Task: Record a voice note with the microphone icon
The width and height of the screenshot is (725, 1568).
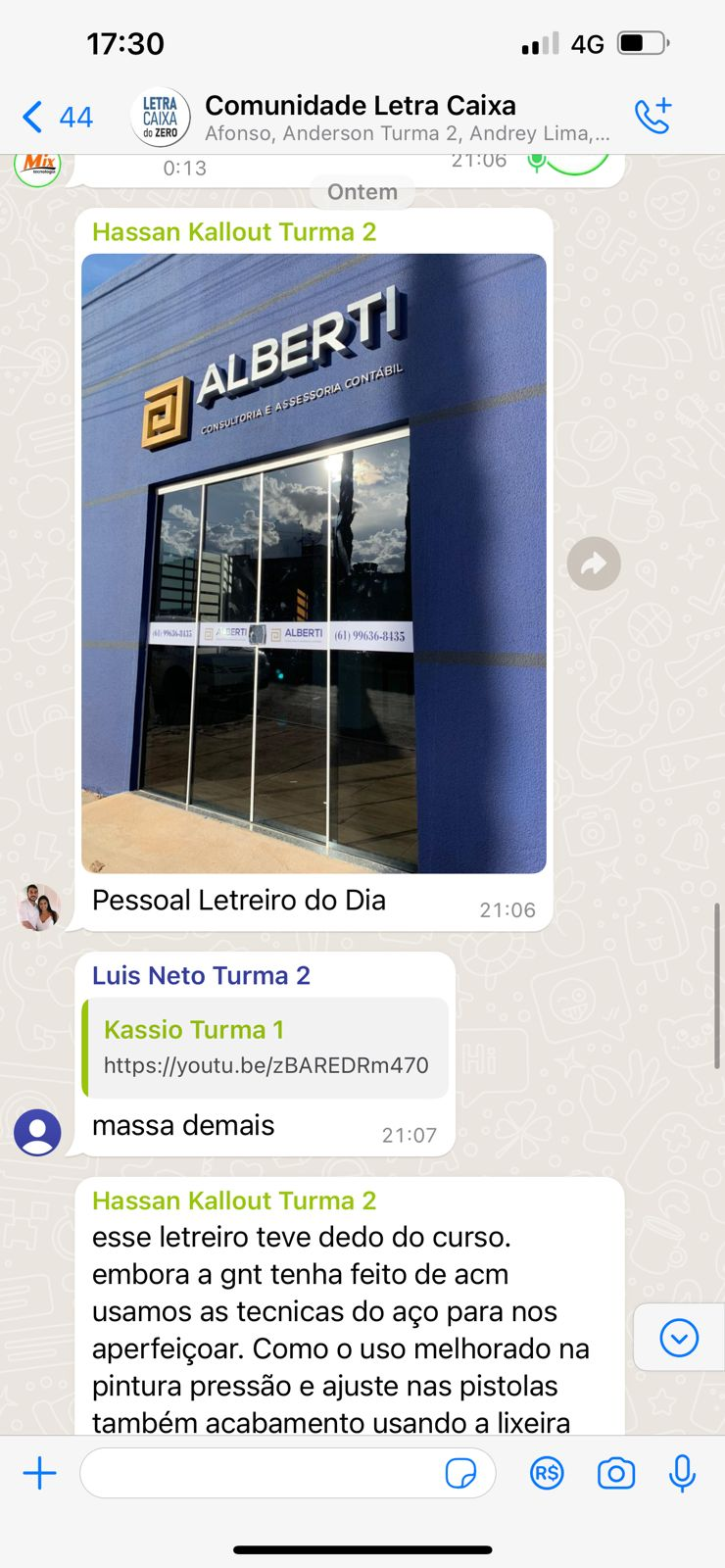Action: tap(681, 1472)
